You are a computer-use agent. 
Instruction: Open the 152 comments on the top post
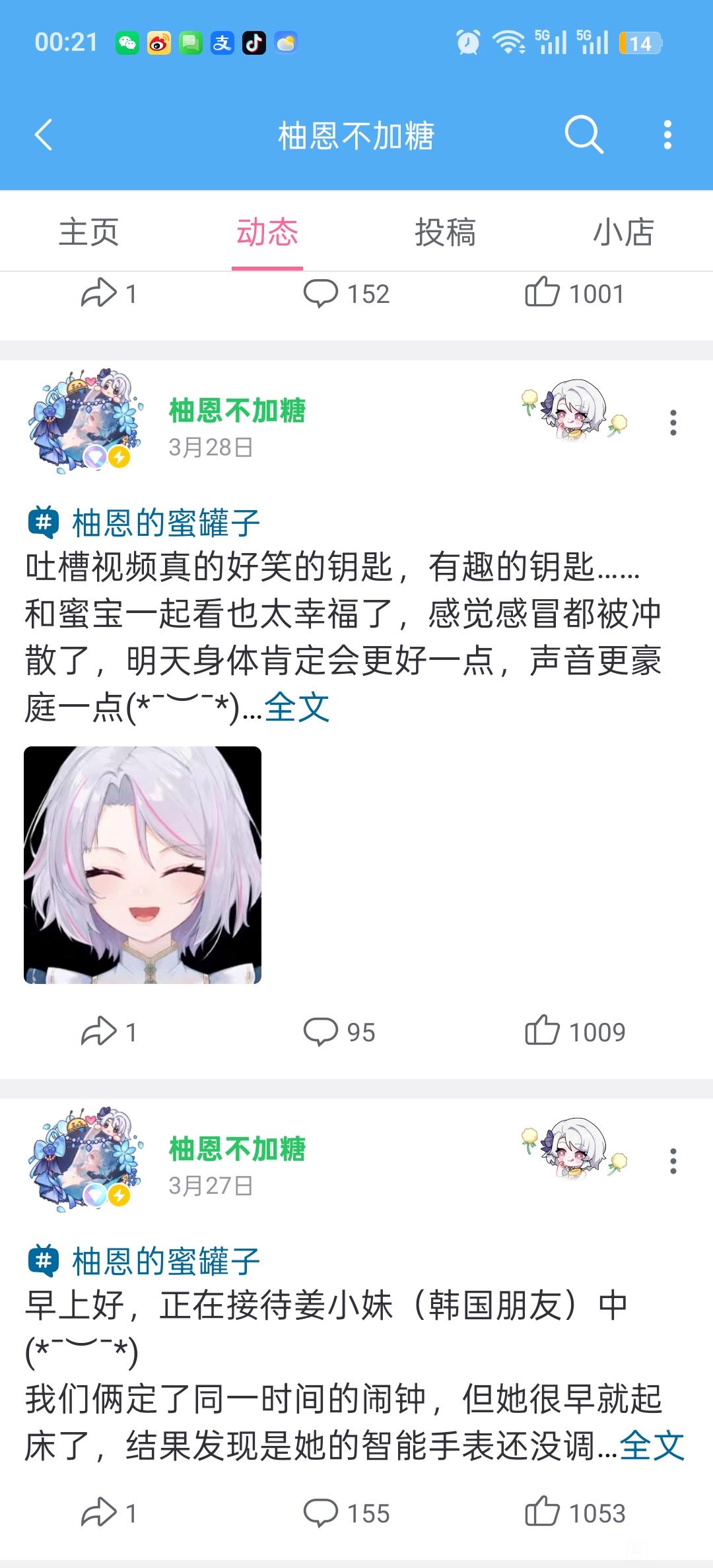pyautogui.click(x=347, y=293)
